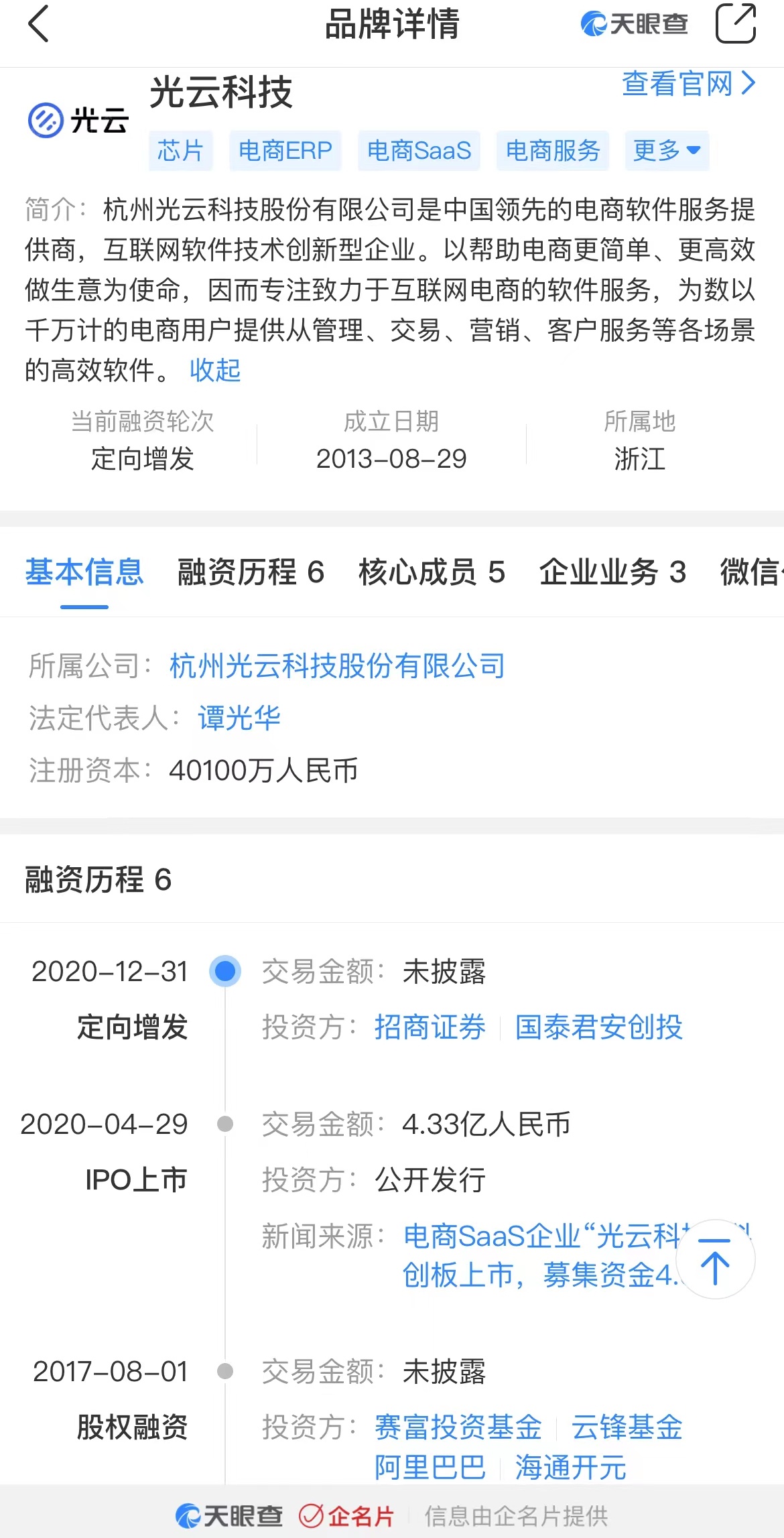784x1538 pixels.
Task: Select the 电商SaaS tag chip
Action: 419,151
